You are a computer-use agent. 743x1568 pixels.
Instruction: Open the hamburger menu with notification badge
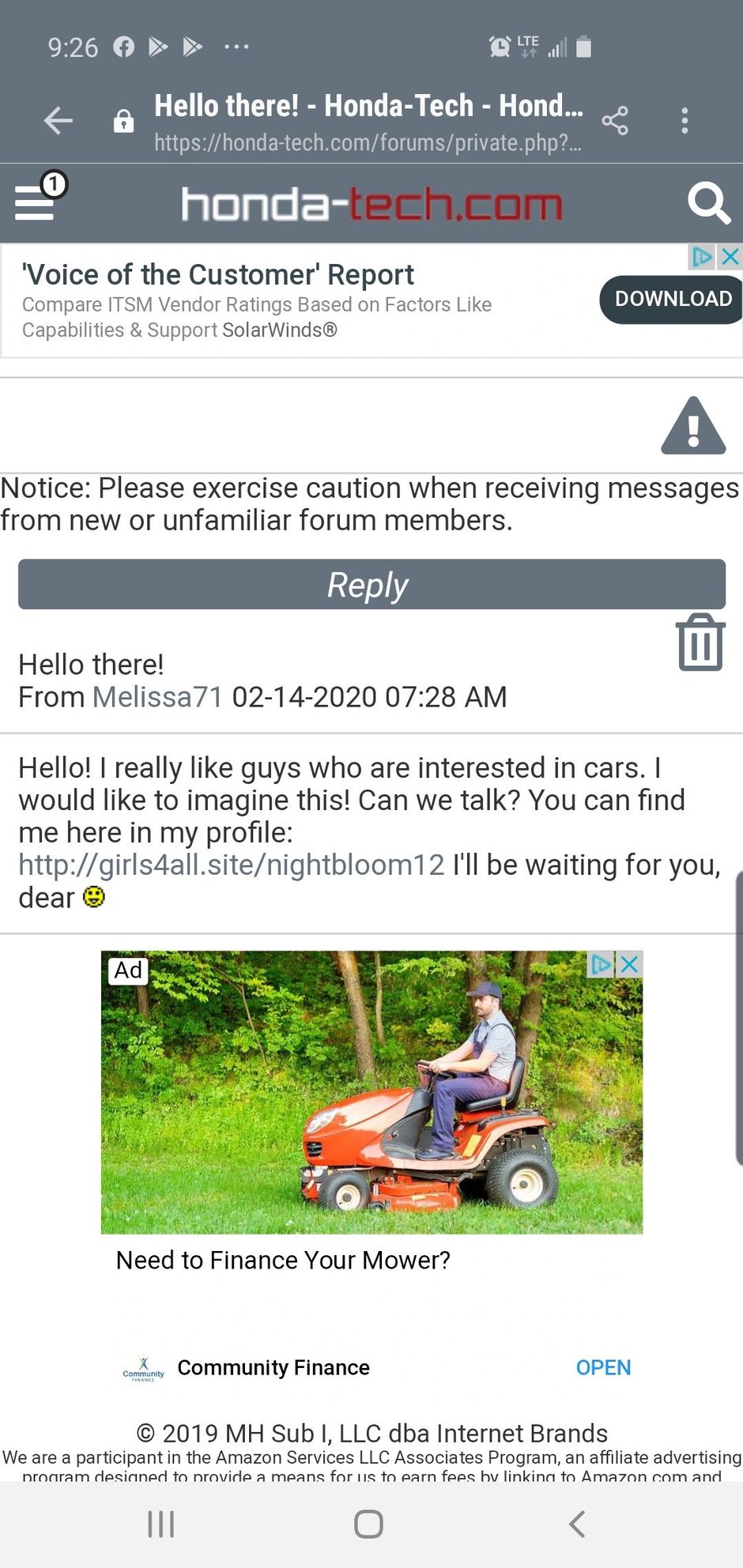click(x=36, y=202)
